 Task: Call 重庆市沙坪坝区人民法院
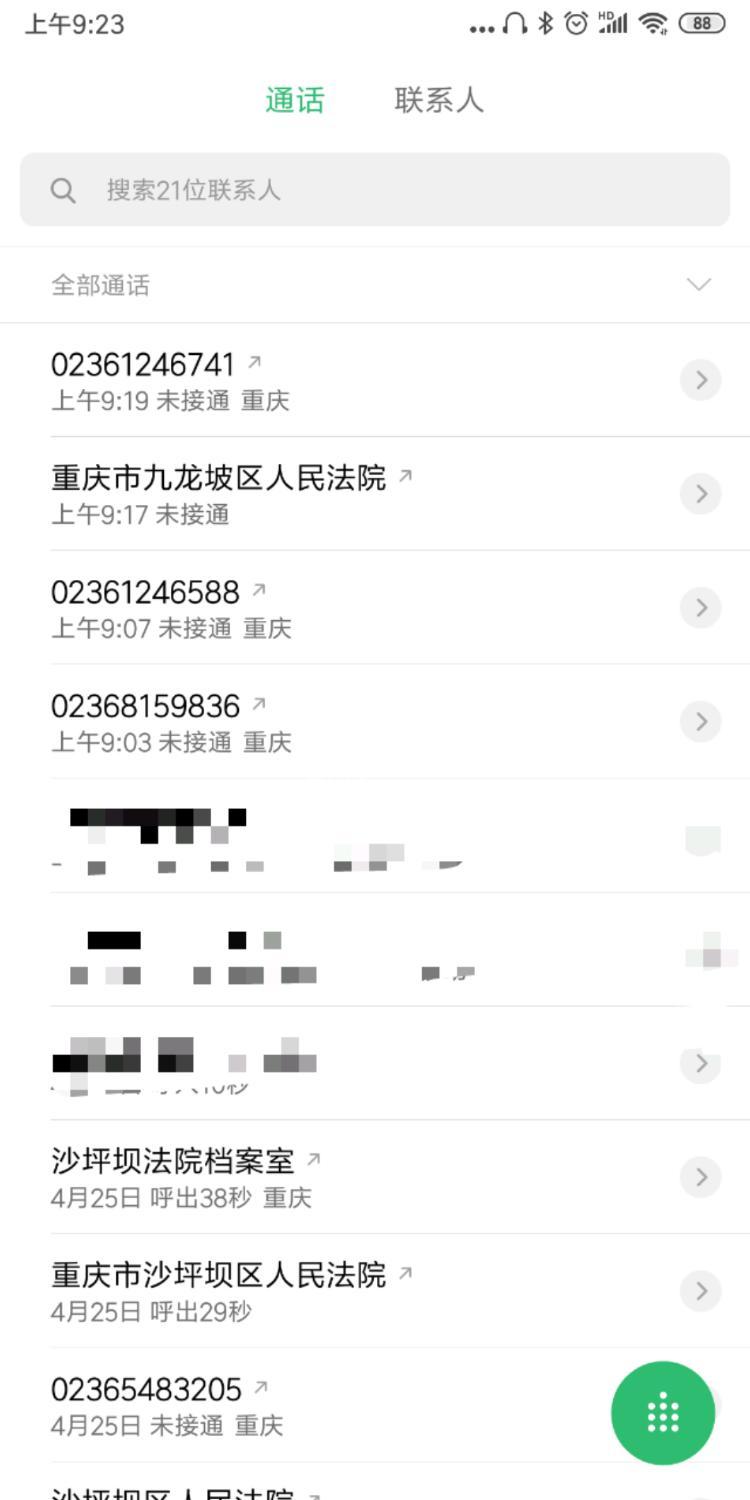[300, 1291]
